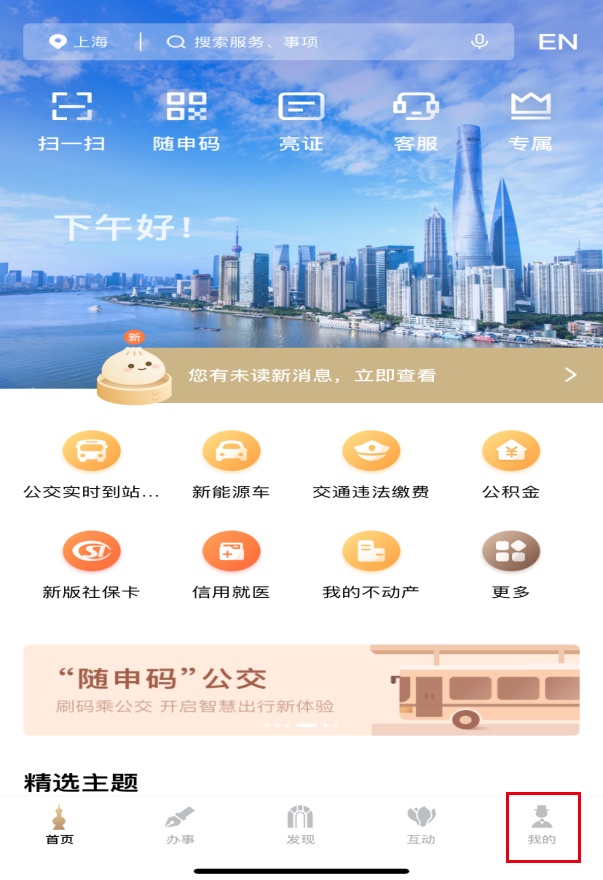Image resolution: width=603 pixels, height=880 pixels.
Task: Start voice search with the microphone
Action: (x=480, y=42)
